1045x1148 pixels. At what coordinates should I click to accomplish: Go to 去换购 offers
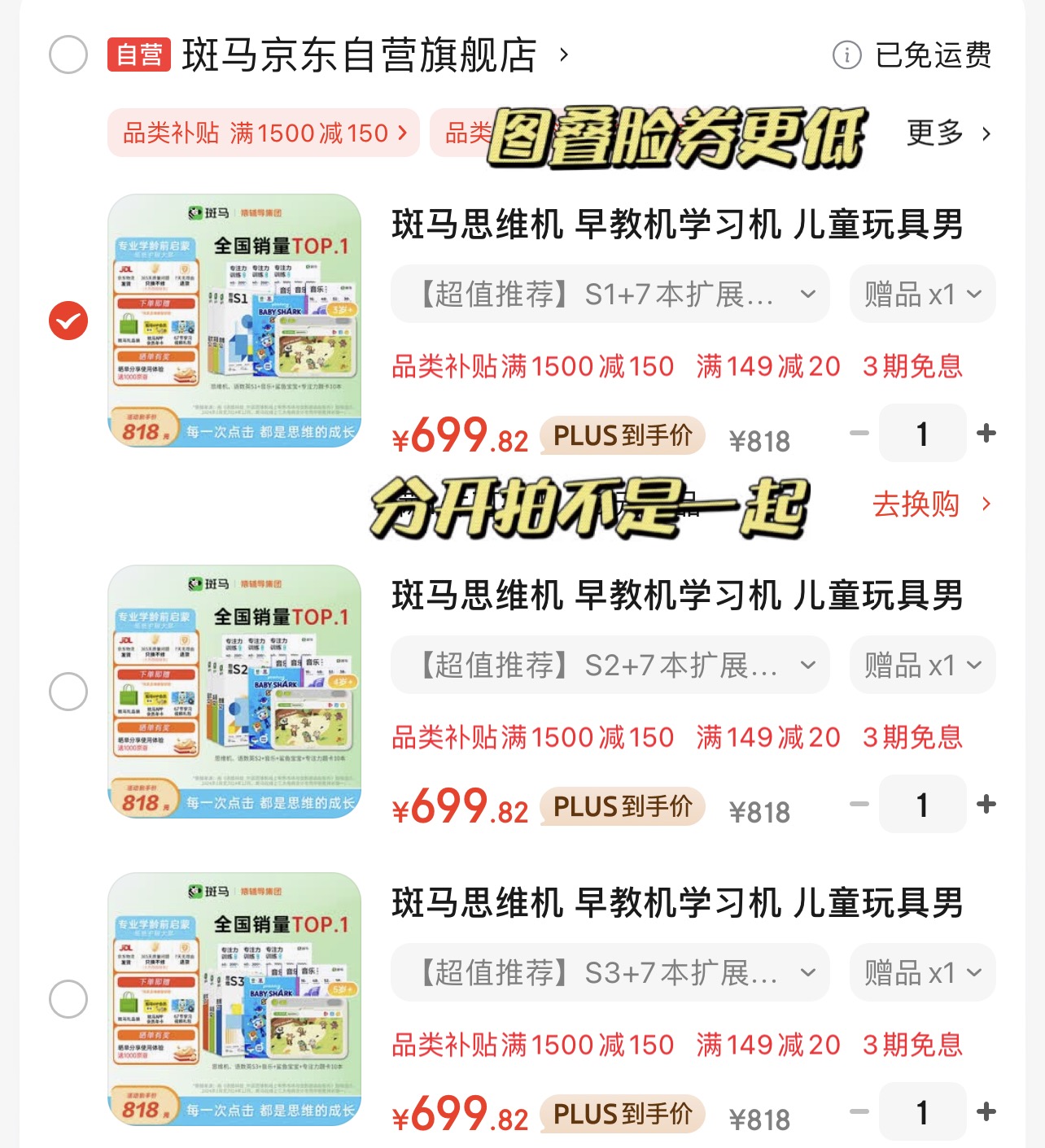(x=930, y=504)
